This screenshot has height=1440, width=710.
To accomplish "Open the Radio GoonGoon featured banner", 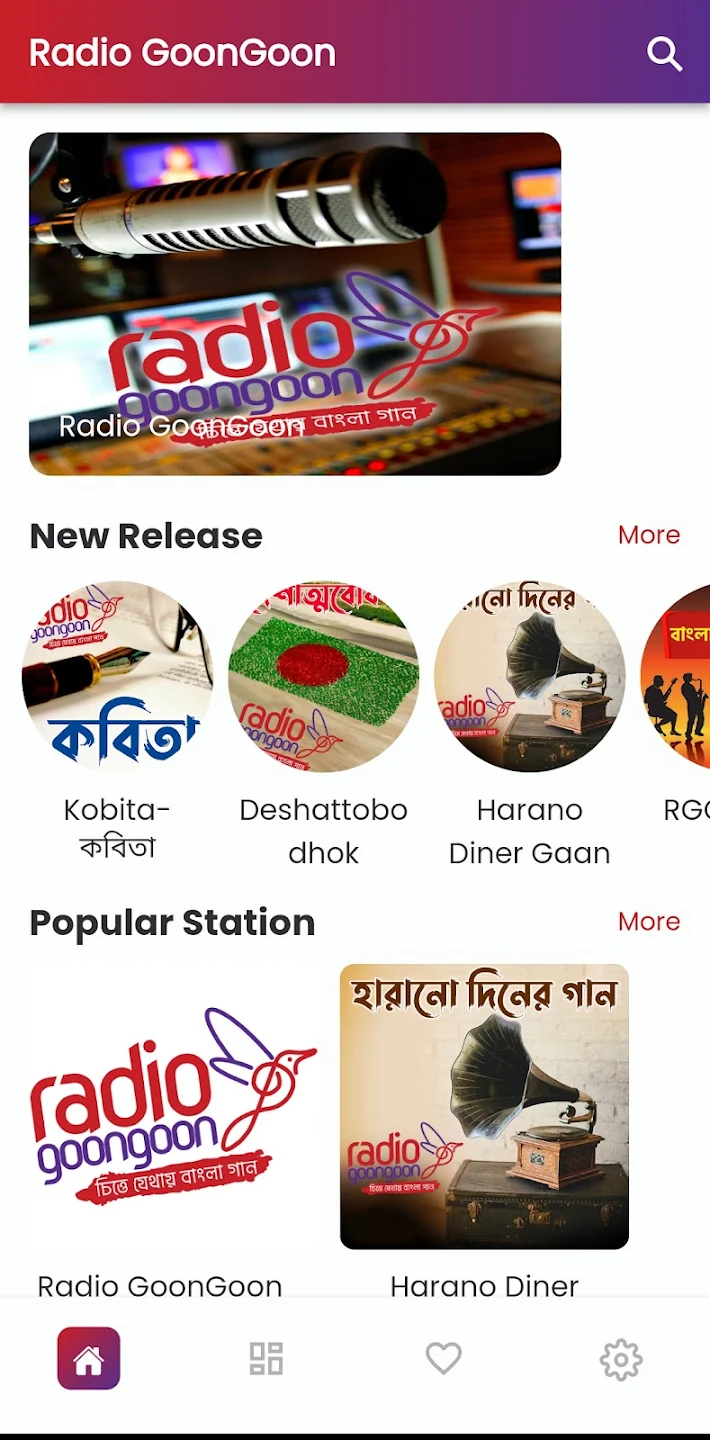I will coord(295,304).
